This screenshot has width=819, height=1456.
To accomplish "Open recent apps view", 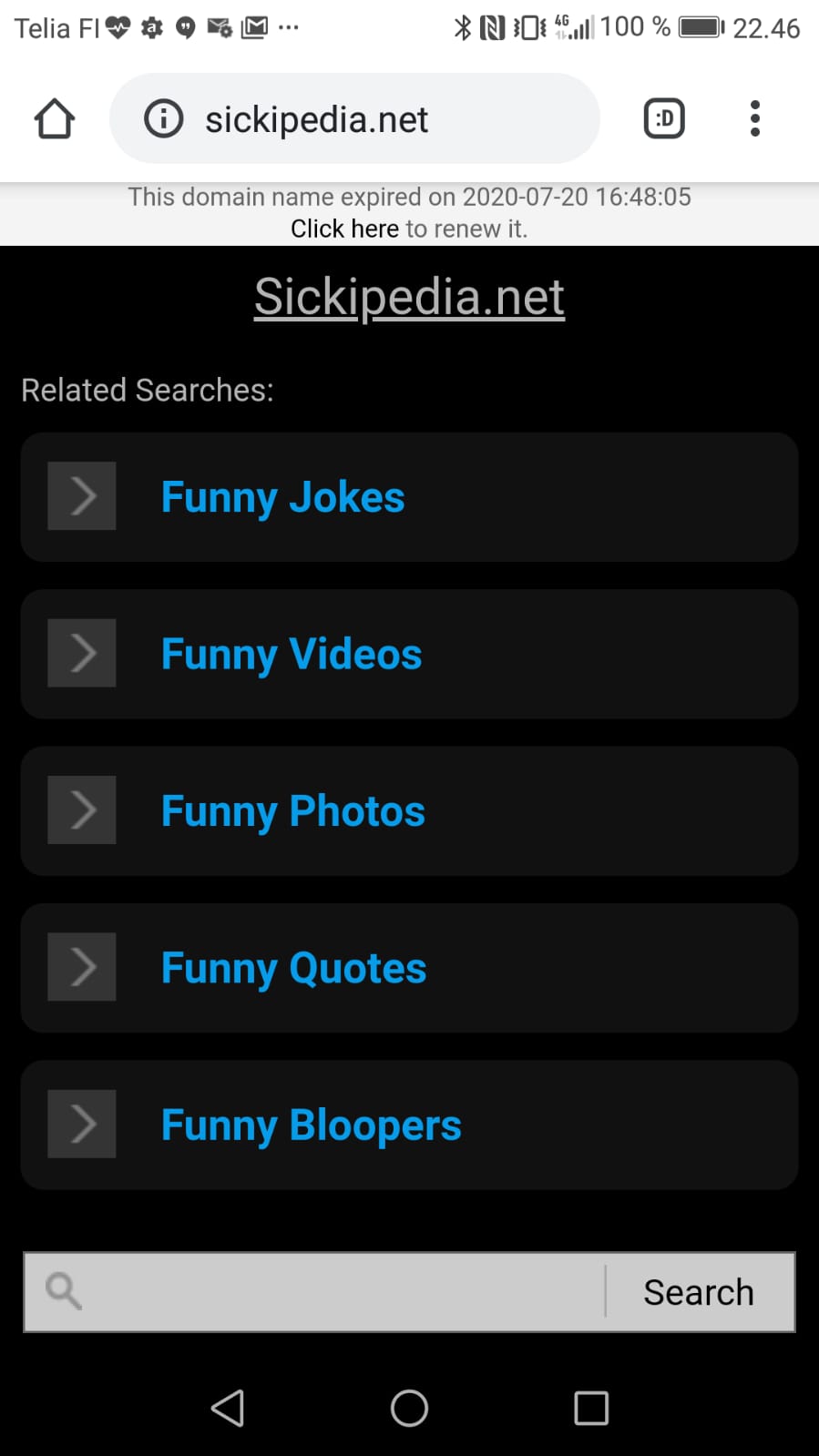I will tap(591, 1408).
